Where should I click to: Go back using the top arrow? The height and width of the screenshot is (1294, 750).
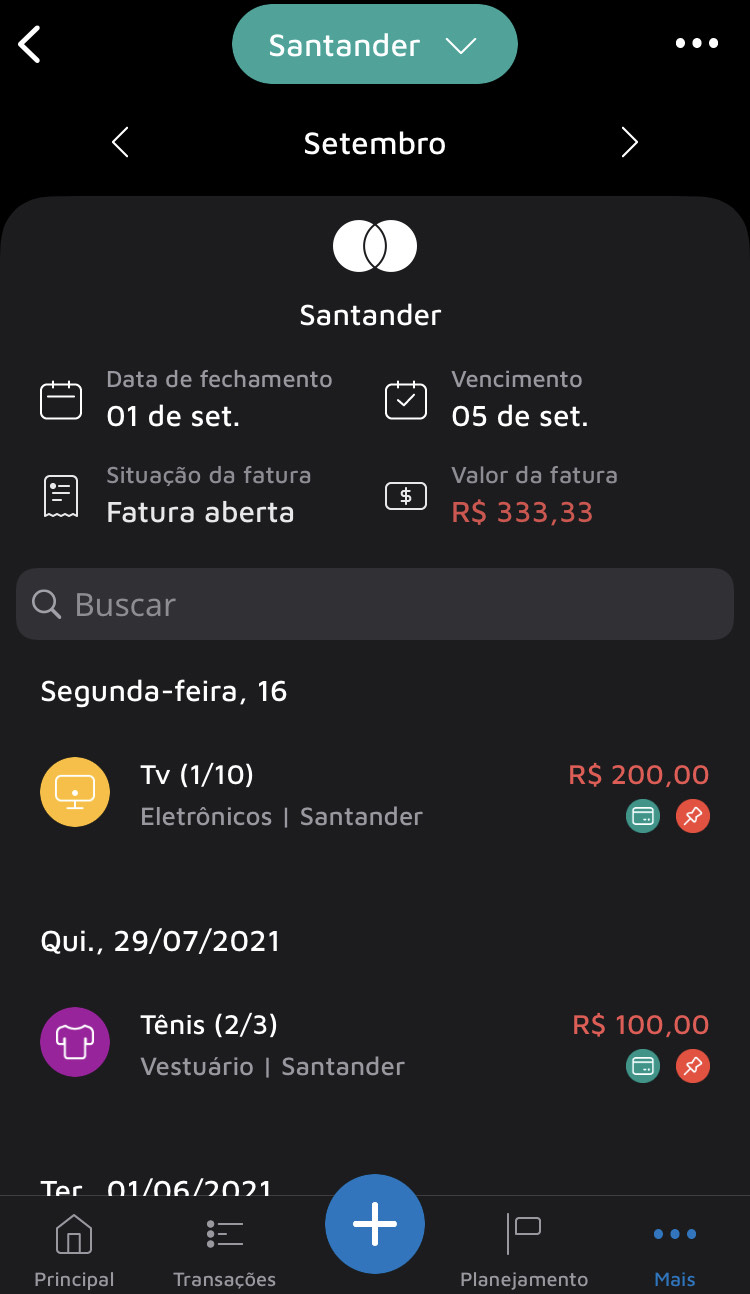30,44
